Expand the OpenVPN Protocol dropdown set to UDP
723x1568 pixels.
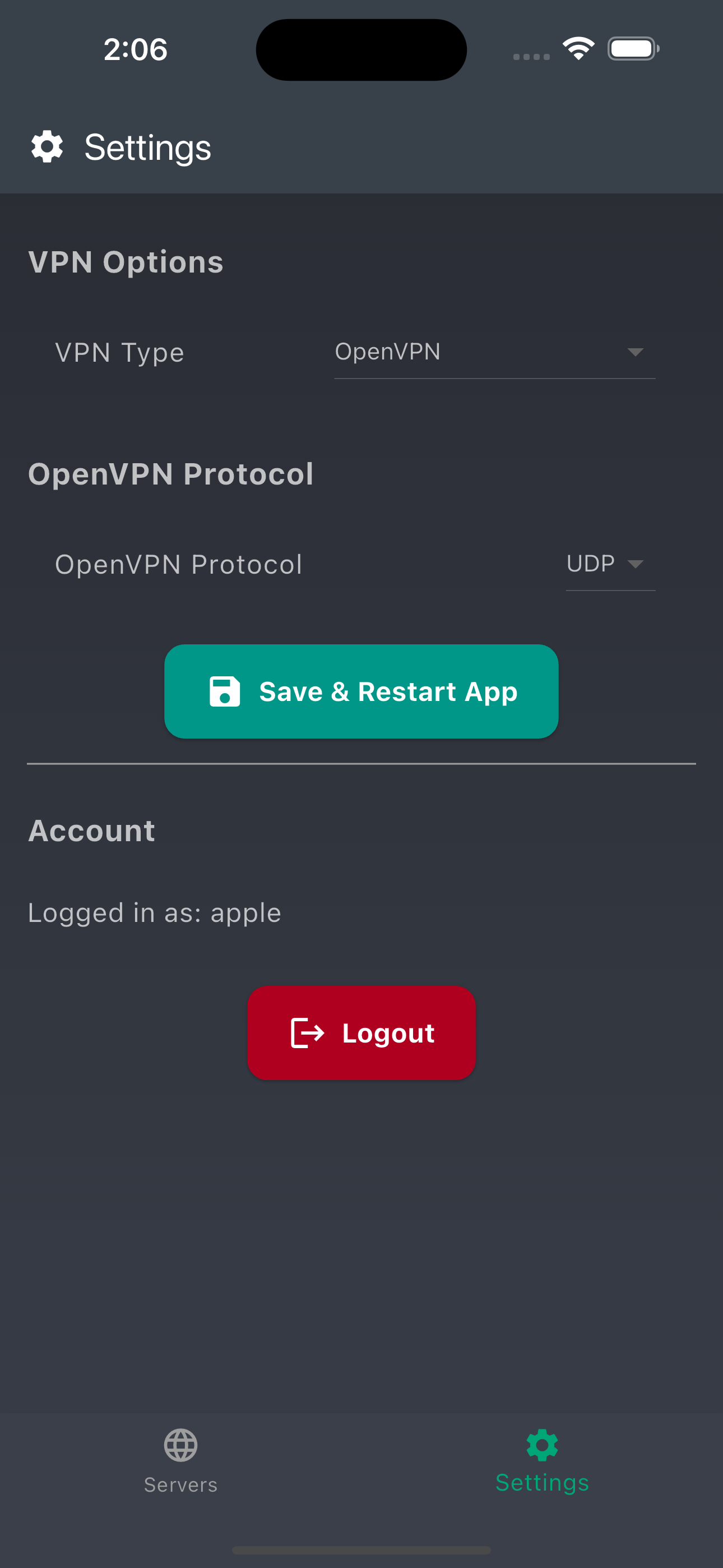tap(610, 564)
